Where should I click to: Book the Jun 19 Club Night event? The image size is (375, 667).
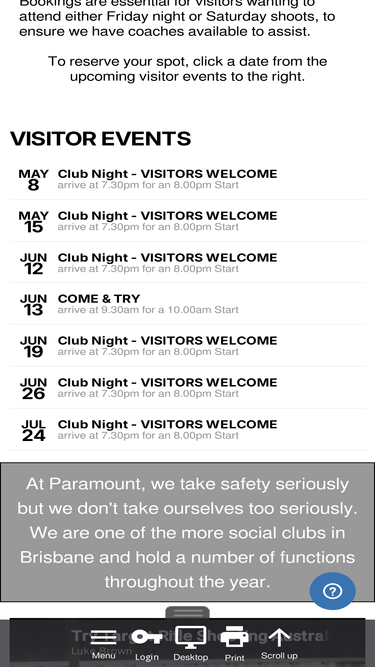tap(187, 345)
